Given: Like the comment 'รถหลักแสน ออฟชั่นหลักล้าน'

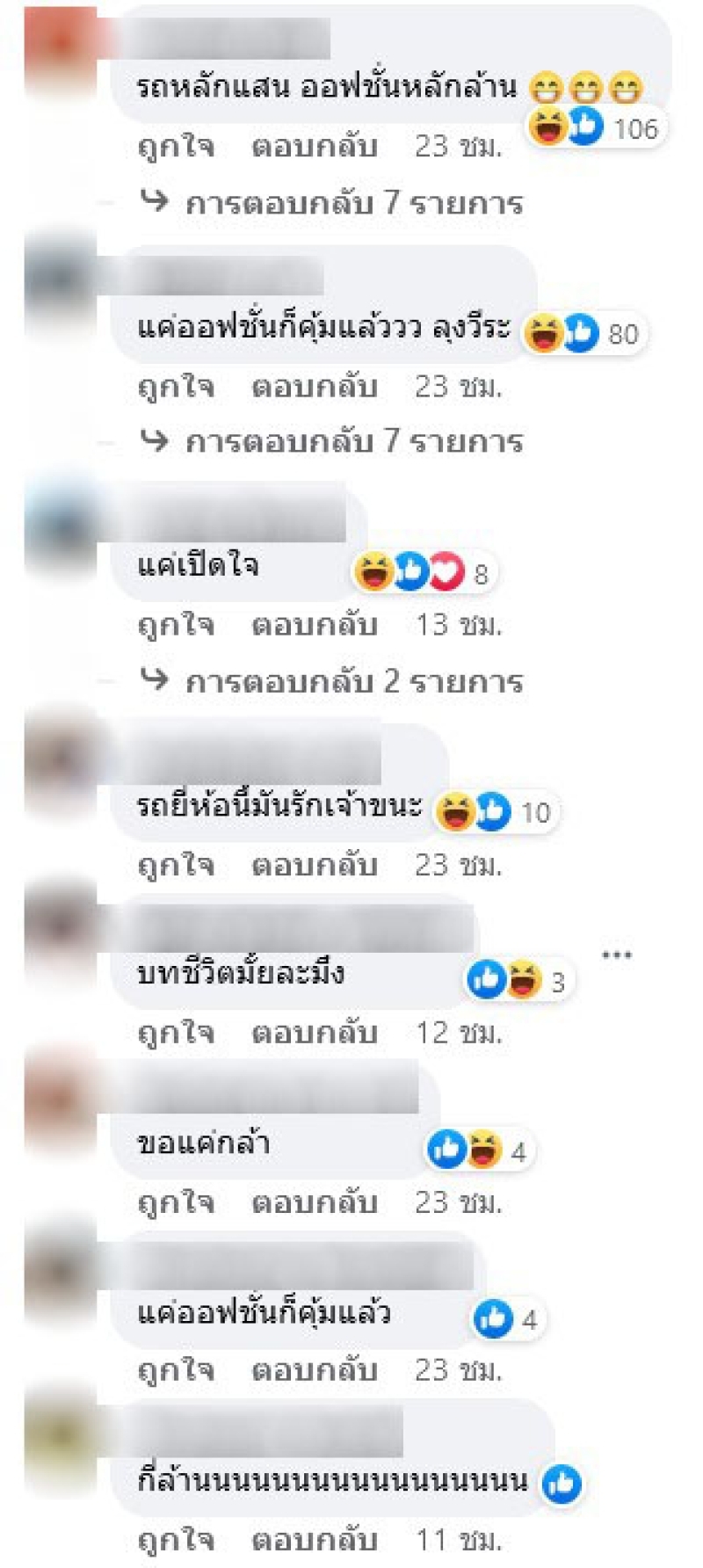Looking at the screenshot, I should coord(176,147).
